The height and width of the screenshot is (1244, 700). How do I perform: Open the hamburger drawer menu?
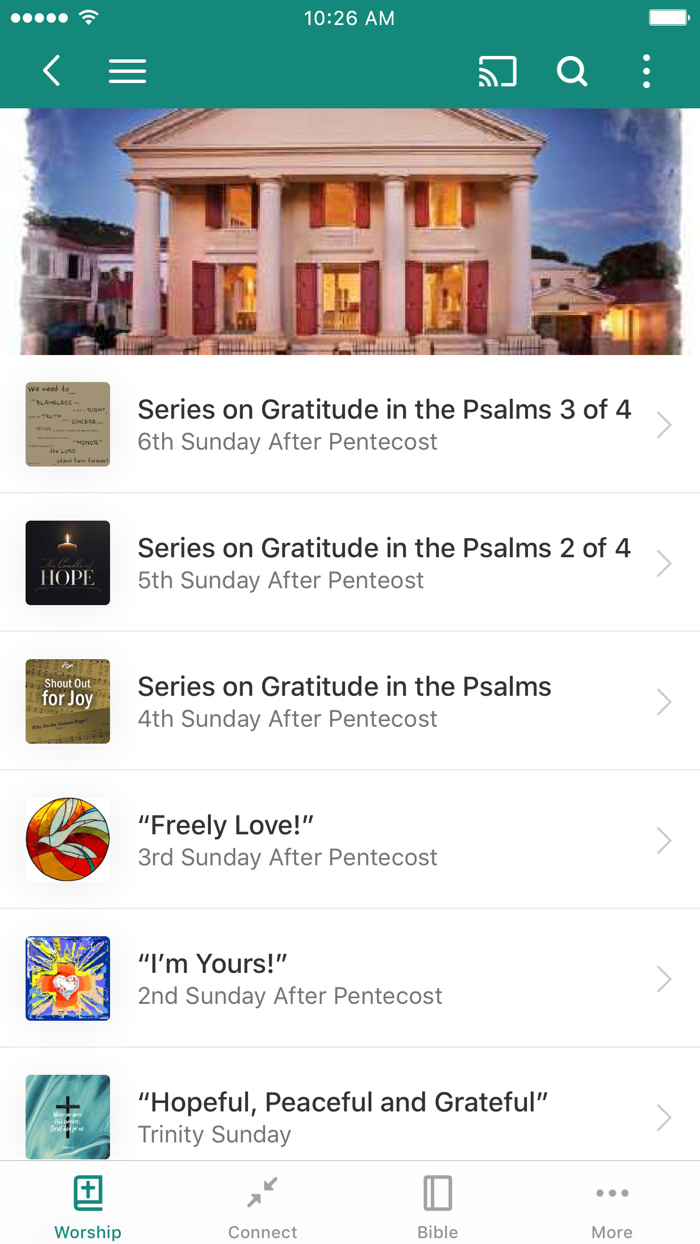[127, 71]
